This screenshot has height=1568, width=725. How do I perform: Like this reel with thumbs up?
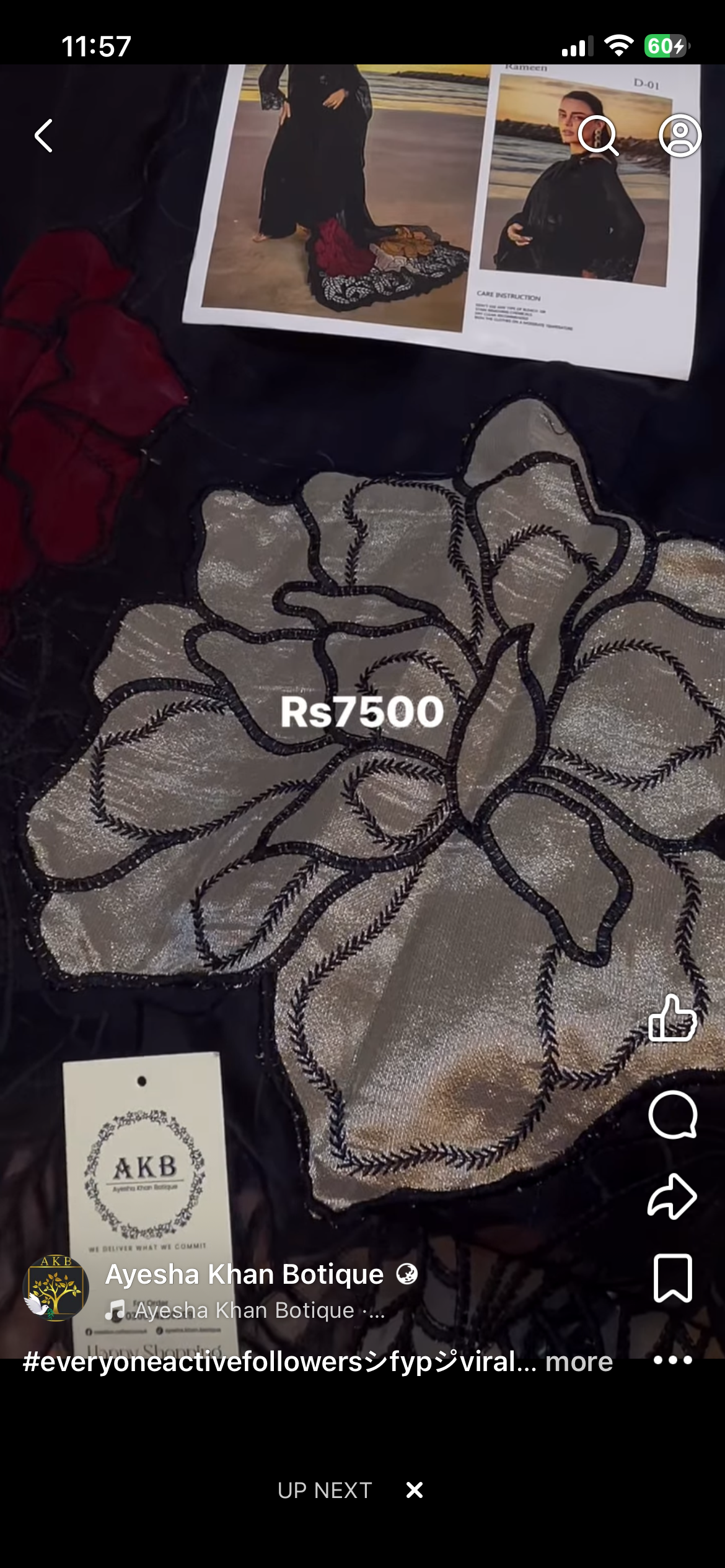[x=672, y=1019]
